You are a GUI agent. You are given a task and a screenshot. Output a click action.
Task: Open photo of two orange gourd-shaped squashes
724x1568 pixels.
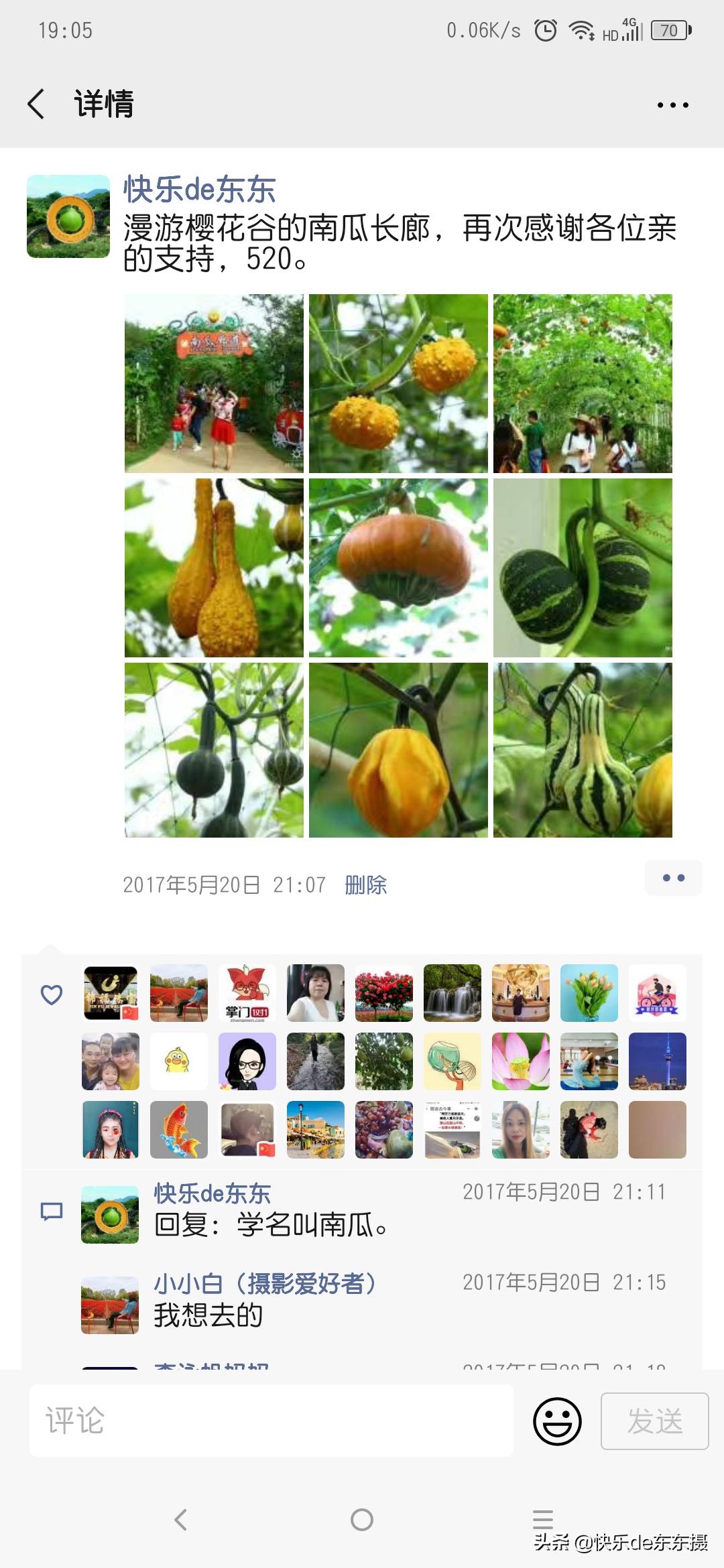214,568
